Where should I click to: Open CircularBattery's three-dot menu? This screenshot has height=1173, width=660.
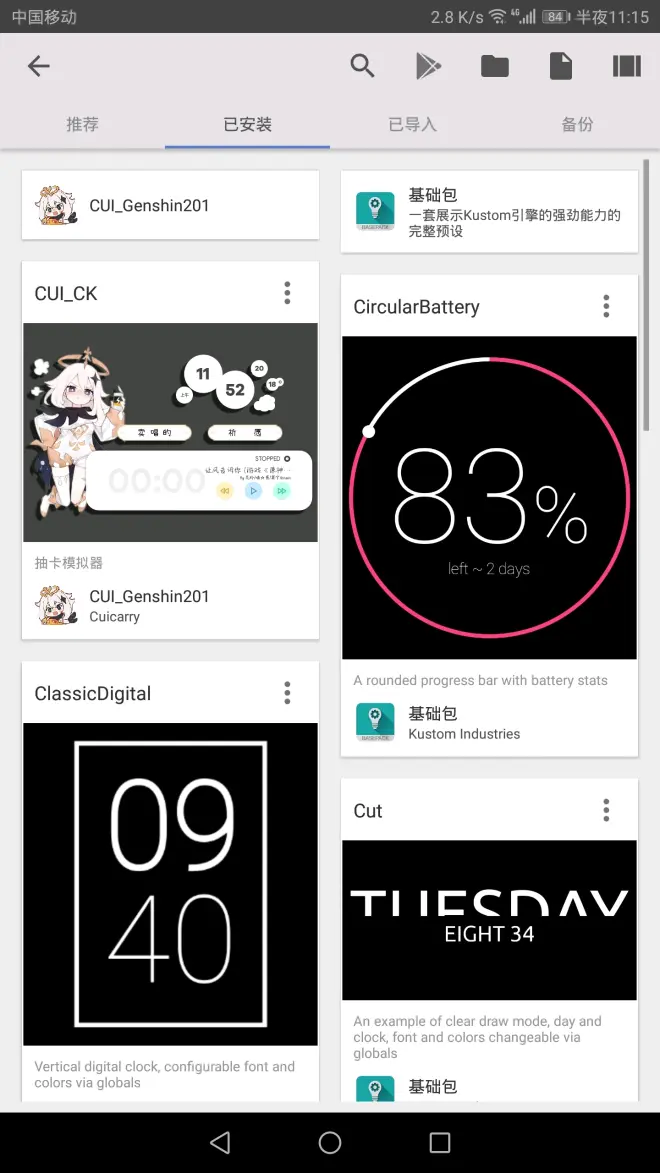pos(606,307)
